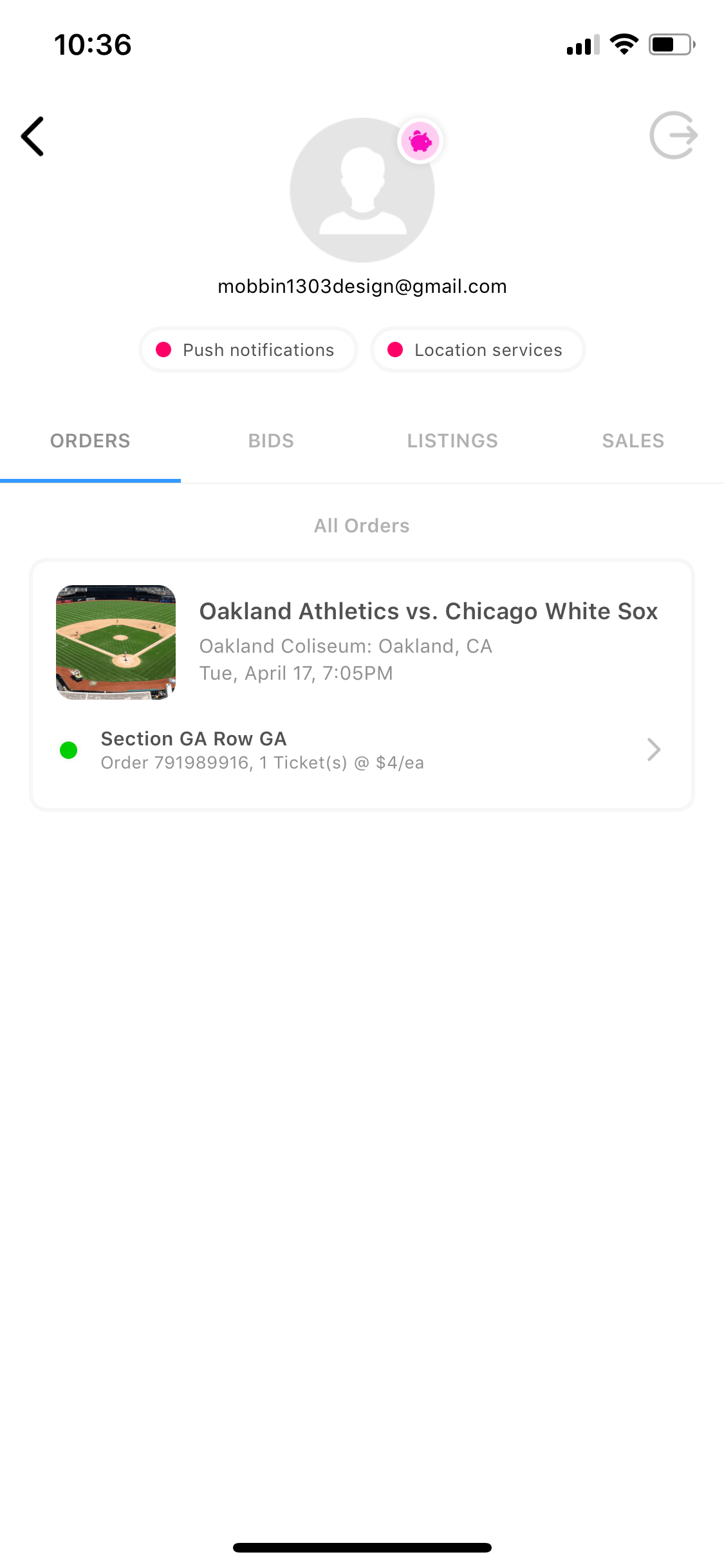
Task: Open Oakland Athletics vs. Chicago White Sox event
Action: point(362,642)
